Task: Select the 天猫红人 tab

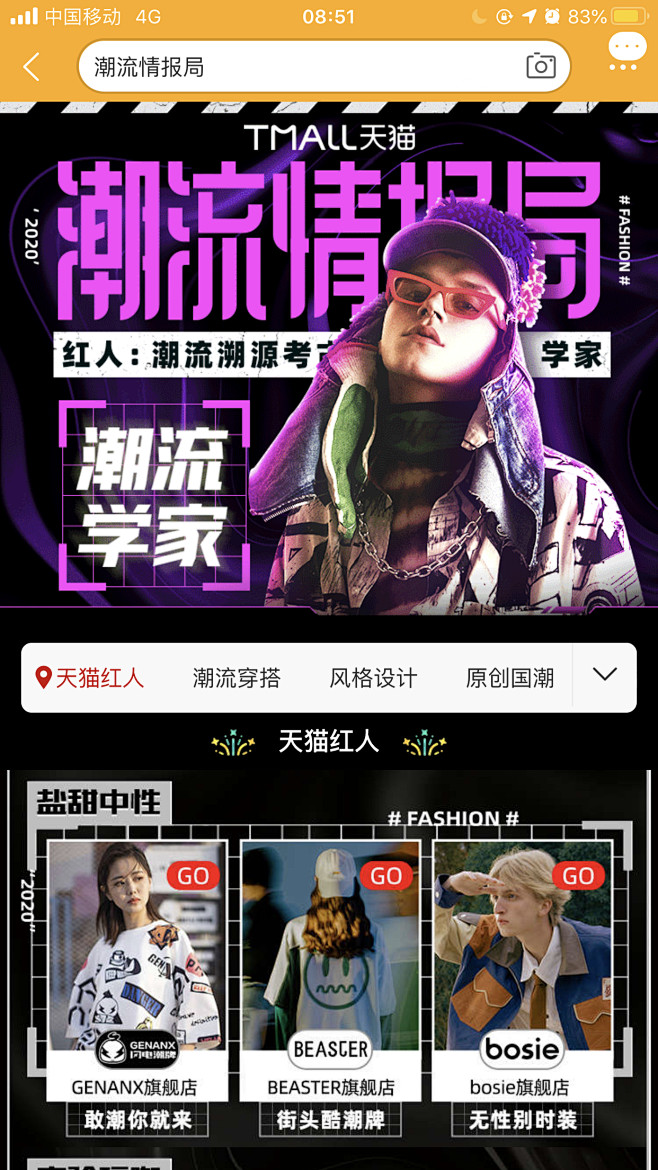Action: tap(90, 678)
